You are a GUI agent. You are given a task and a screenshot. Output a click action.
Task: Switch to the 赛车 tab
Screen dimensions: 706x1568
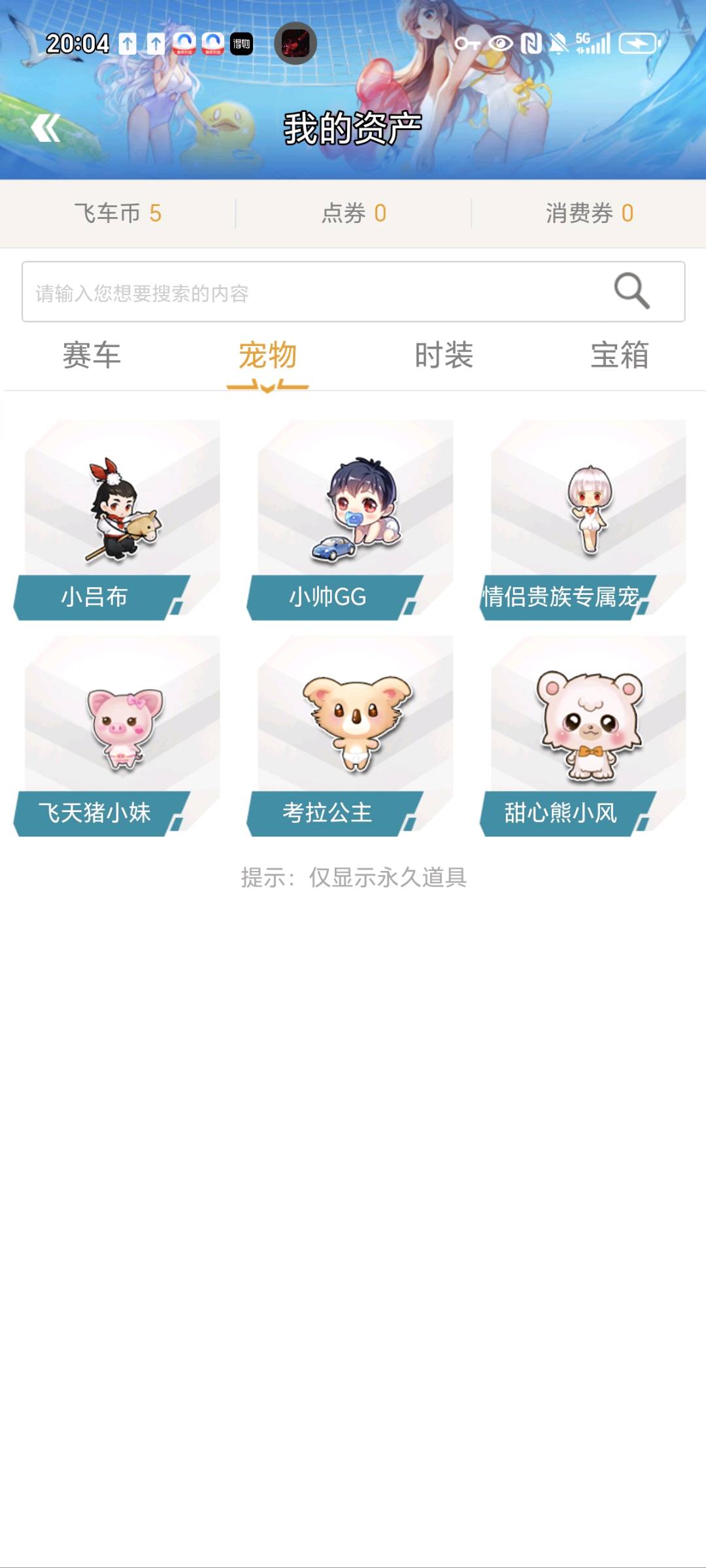click(x=92, y=356)
